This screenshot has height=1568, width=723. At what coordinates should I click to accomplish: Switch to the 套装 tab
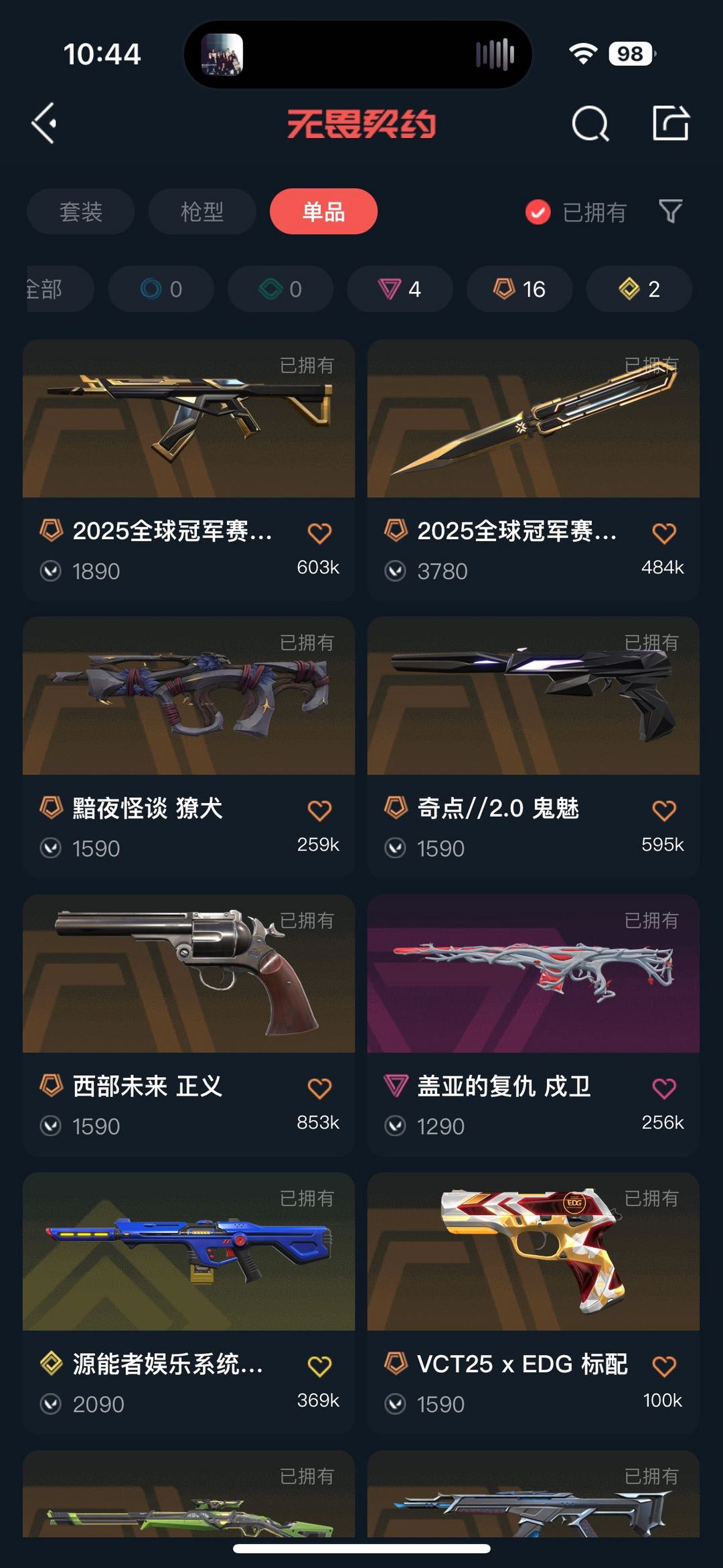[x=80, y=212]
